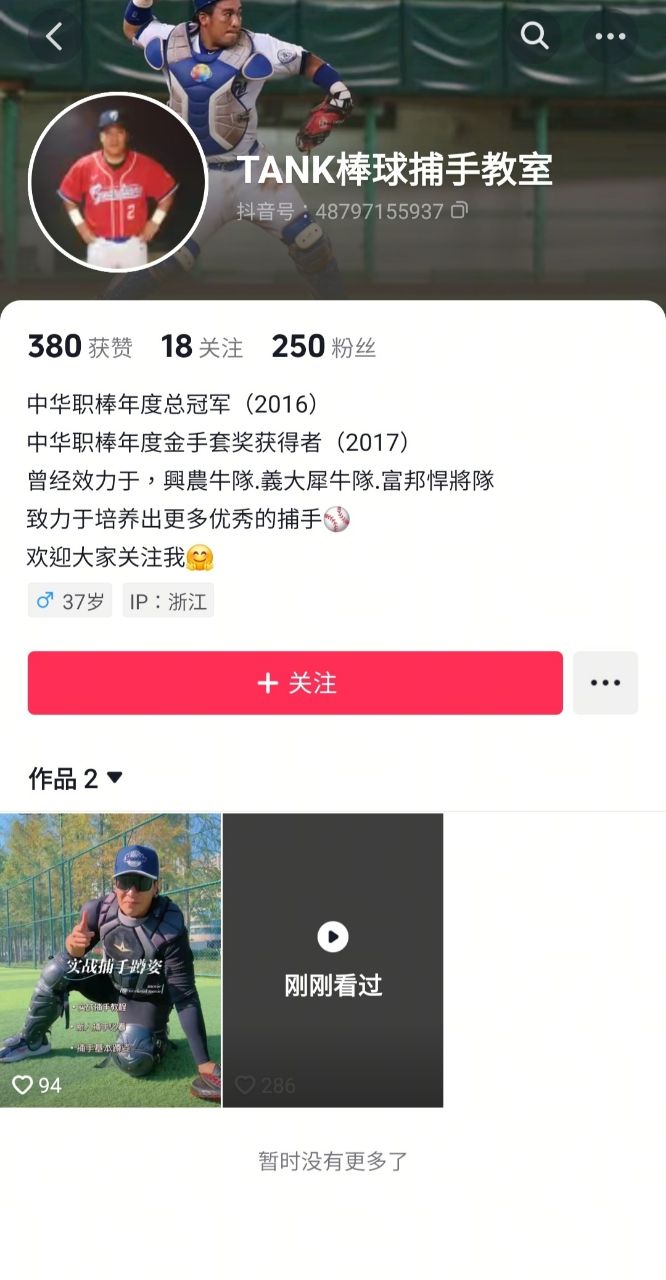Copy the Douyin ID number
Viewport: 666px width, 1280px height.
[x=459, y=211]
